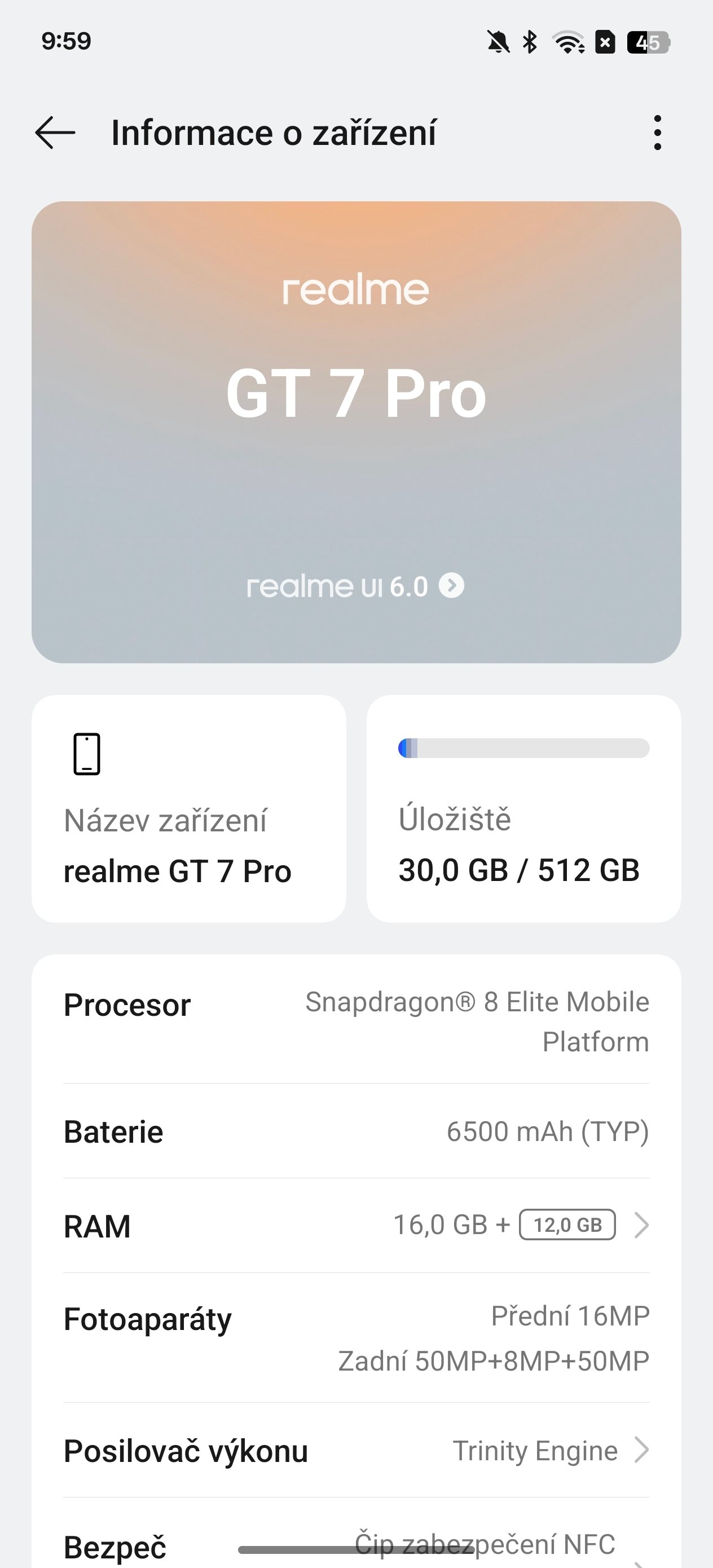The height and width of the screenshot is (1568, 713).
Task: Tap the battery indicator showing 45
Action: (648, 41)
